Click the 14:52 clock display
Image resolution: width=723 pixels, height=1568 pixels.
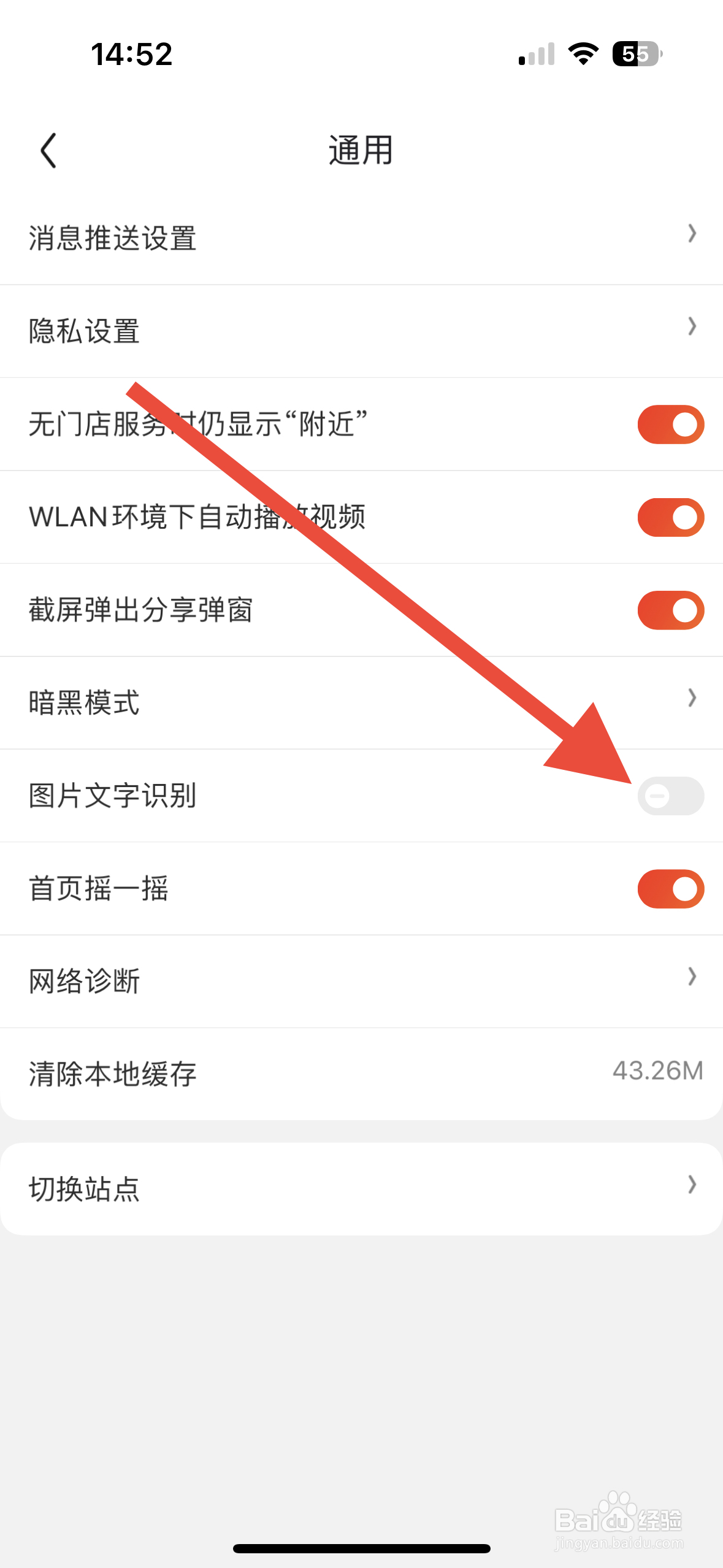pos(131,55)
